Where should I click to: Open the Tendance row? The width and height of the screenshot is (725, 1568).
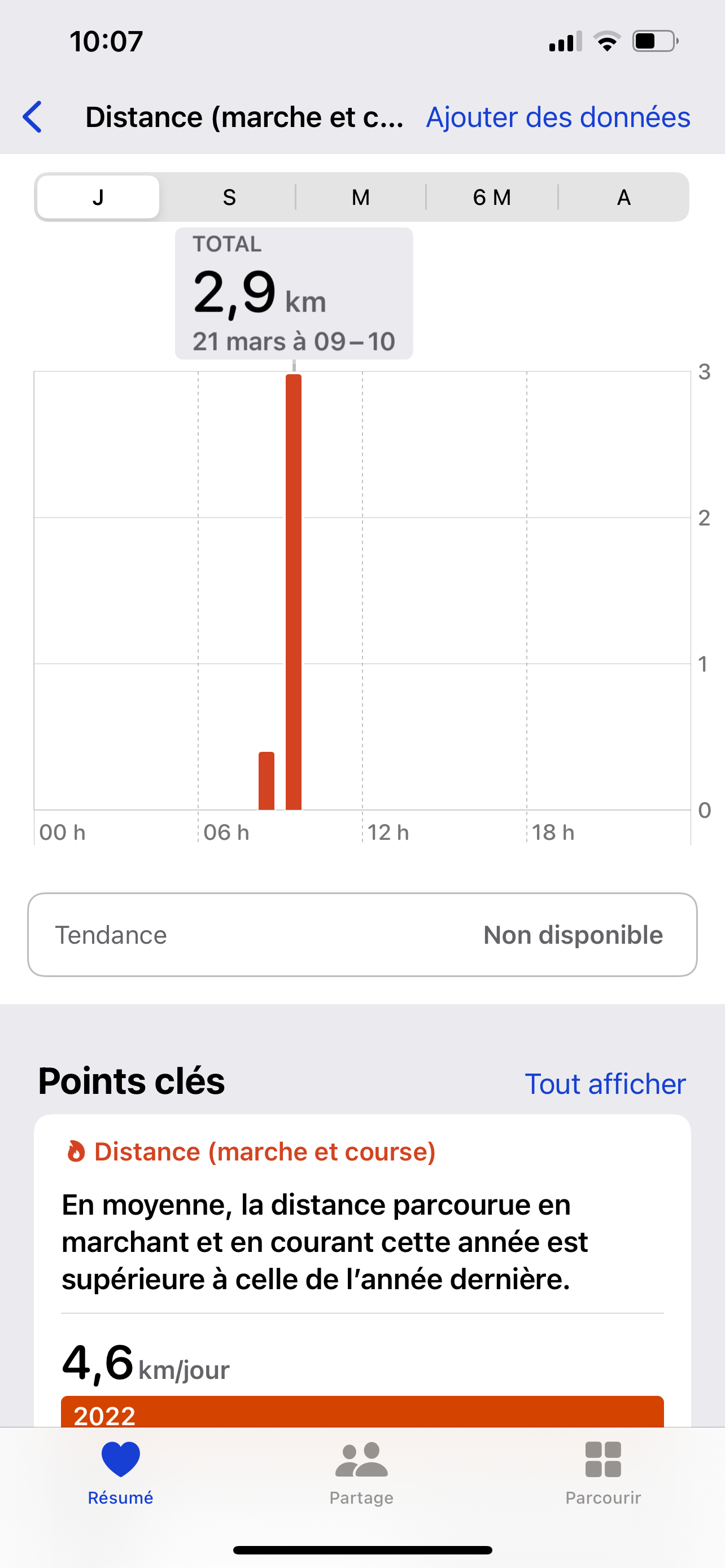[x=362, y=935]
